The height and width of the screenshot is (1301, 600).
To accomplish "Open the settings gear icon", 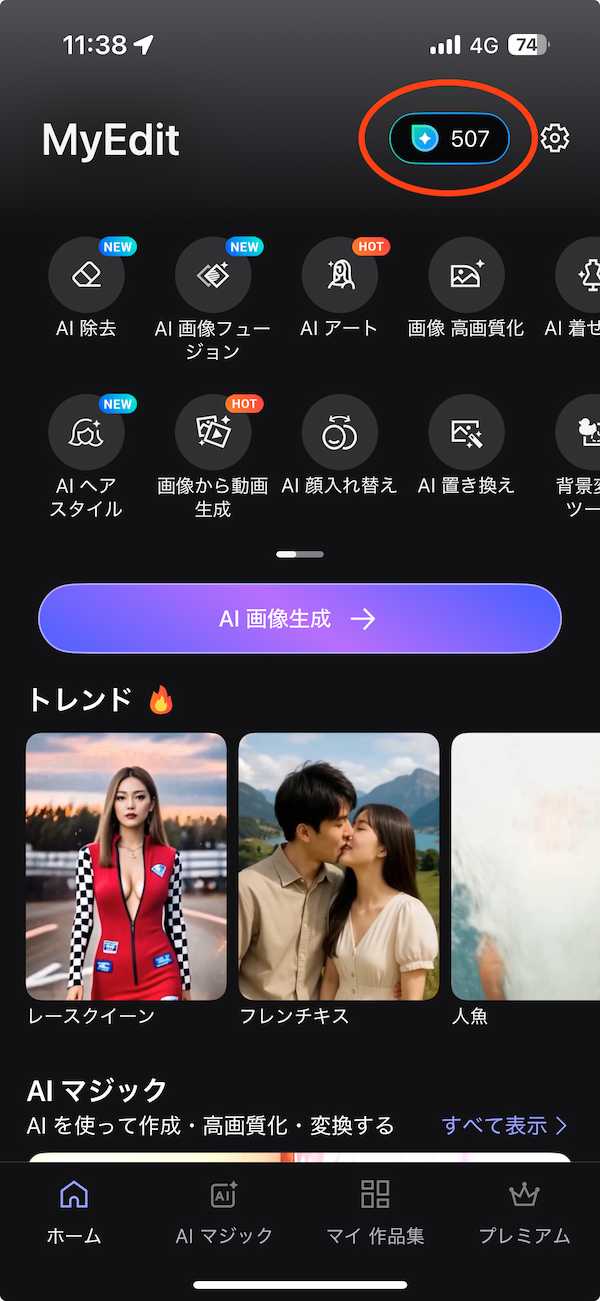I will [555, 138].
